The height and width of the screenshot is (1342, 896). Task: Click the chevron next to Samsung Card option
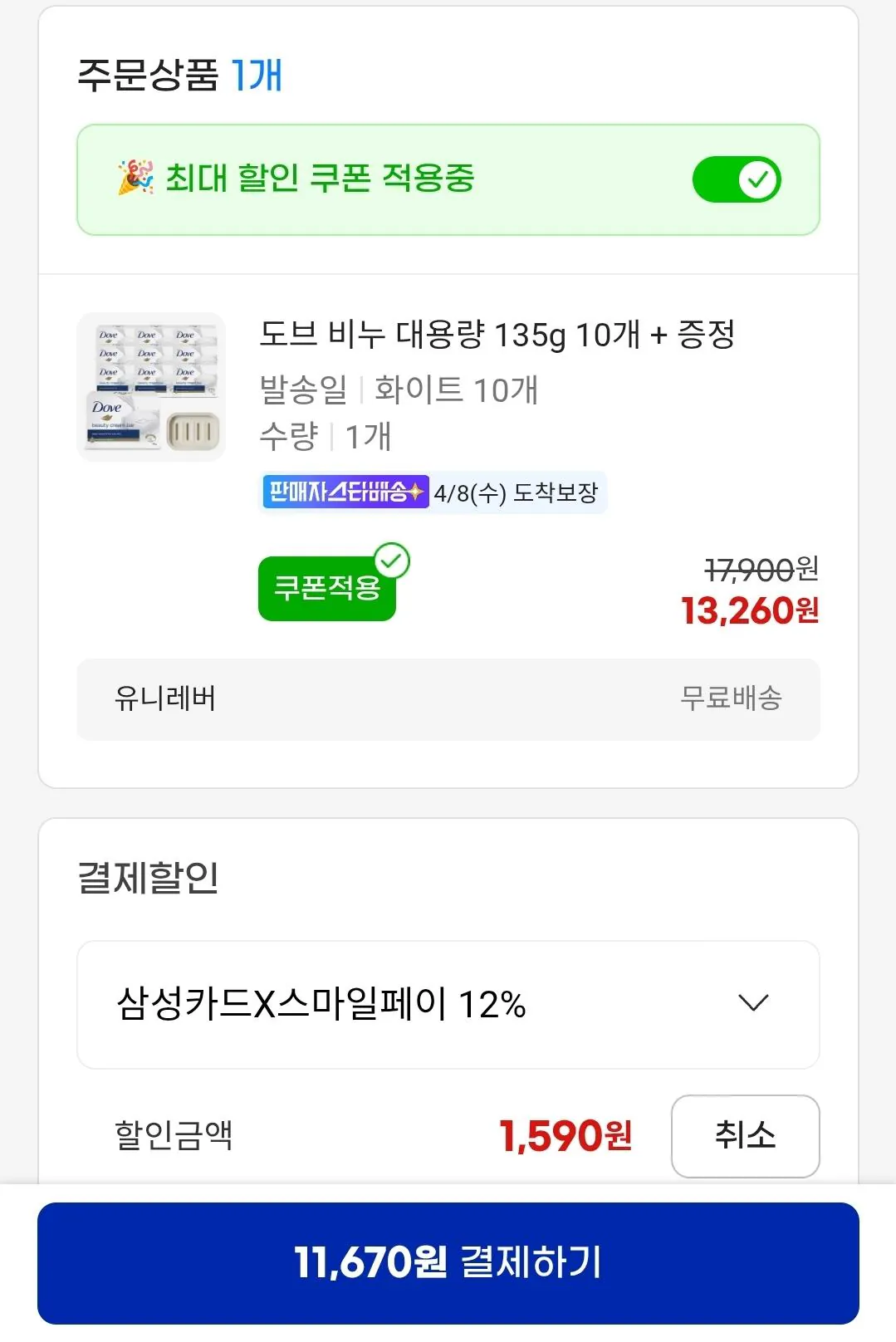point(753,1004)
